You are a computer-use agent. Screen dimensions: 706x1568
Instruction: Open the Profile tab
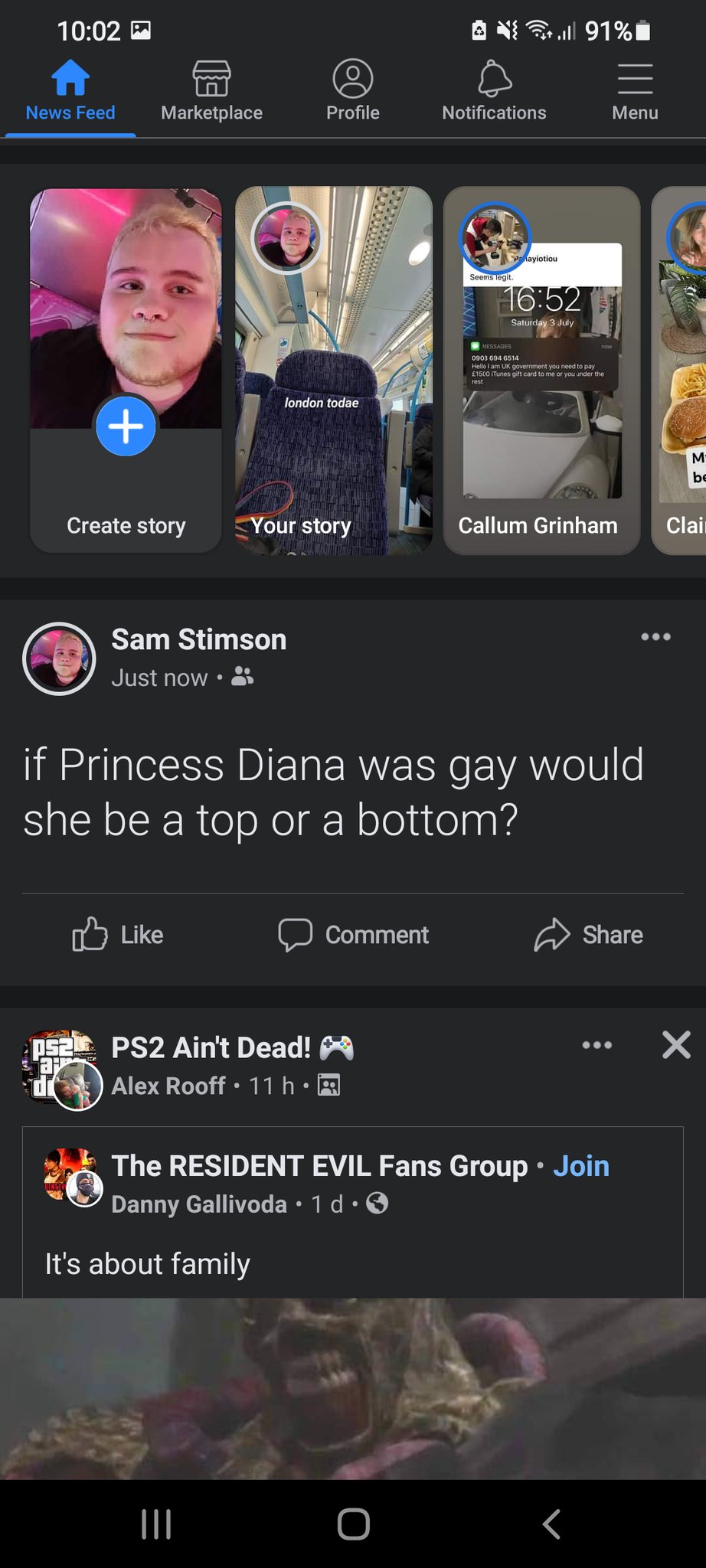[x=352, y=92]
